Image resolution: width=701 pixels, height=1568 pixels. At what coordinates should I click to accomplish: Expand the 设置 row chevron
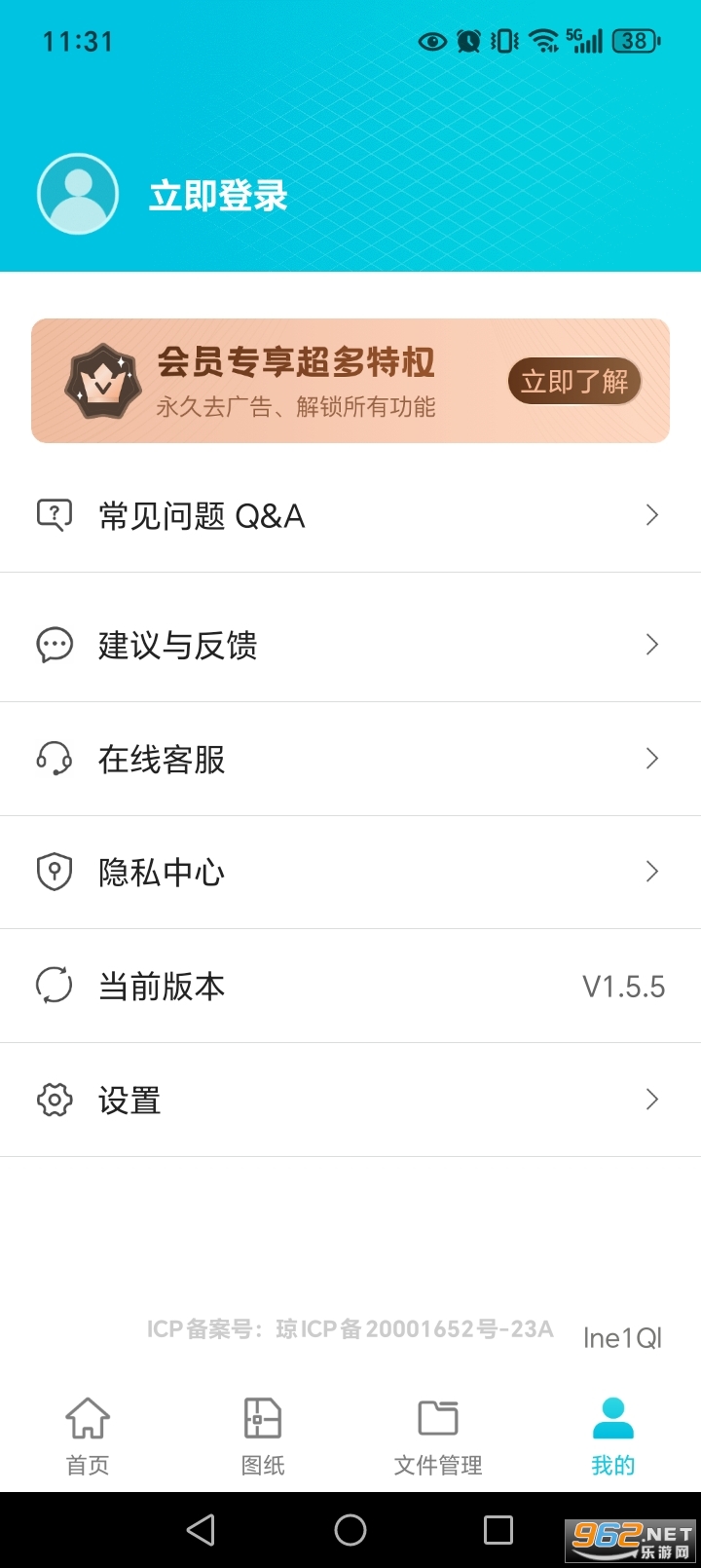coord(650,1099)
